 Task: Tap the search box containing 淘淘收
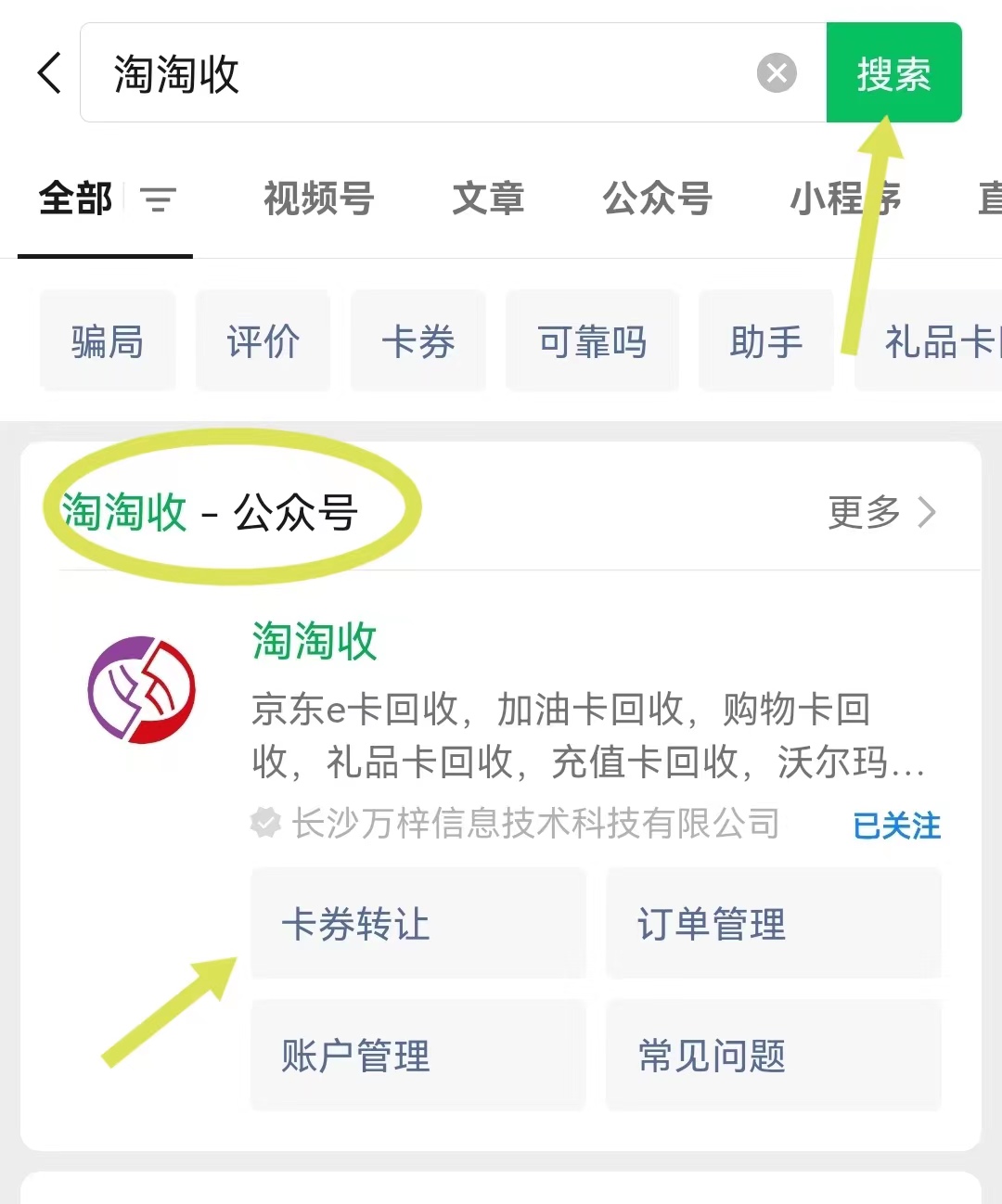(417, 73)
